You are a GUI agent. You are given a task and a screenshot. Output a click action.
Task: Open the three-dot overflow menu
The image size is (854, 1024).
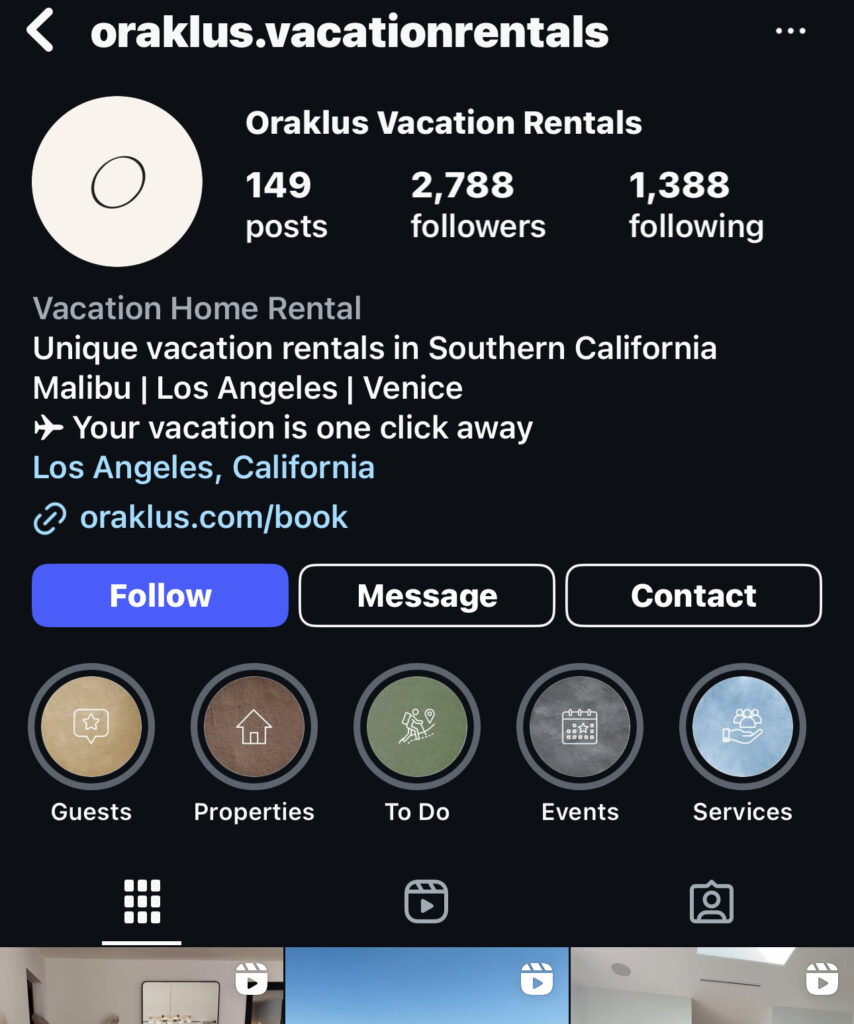[x=790, y=32]
